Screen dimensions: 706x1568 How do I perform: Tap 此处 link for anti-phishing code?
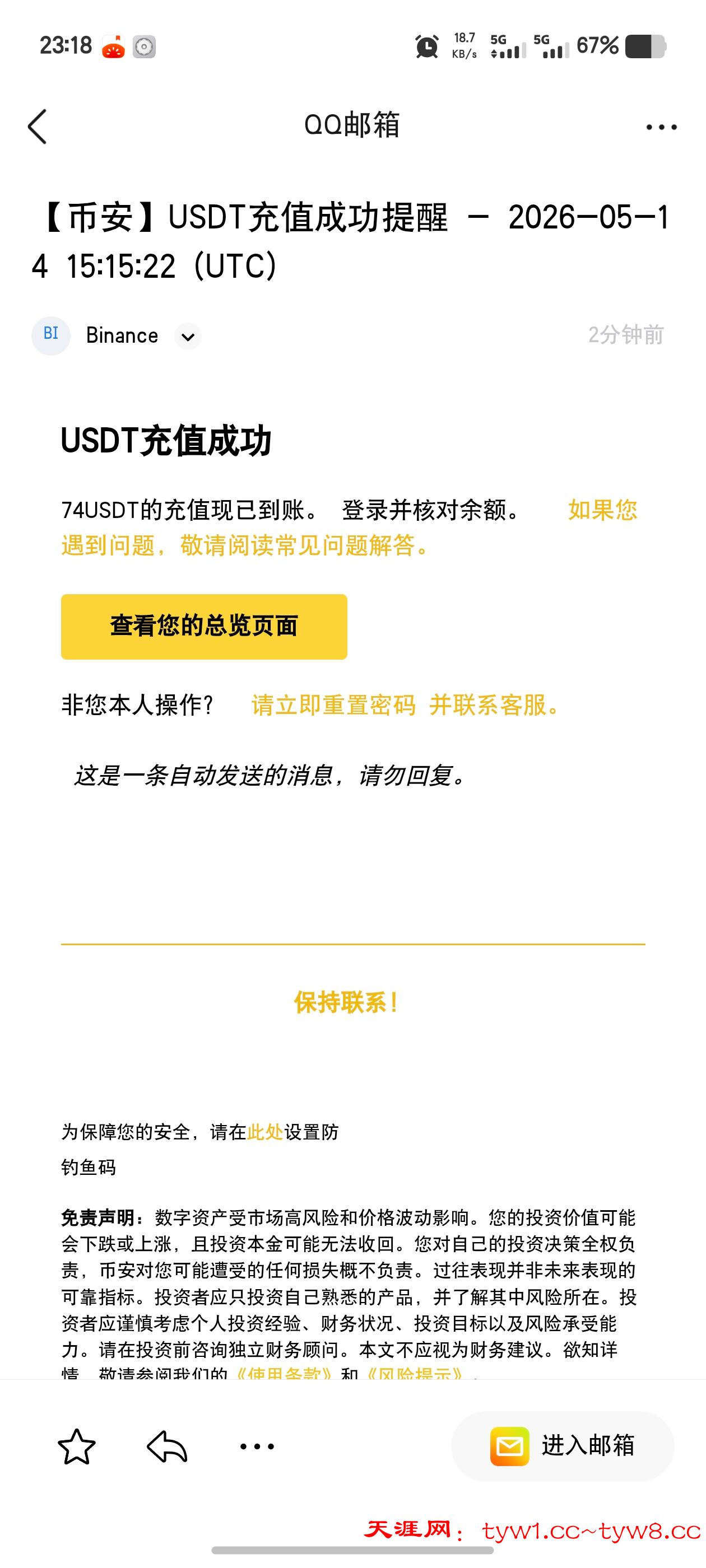(x=265, y=1132)
